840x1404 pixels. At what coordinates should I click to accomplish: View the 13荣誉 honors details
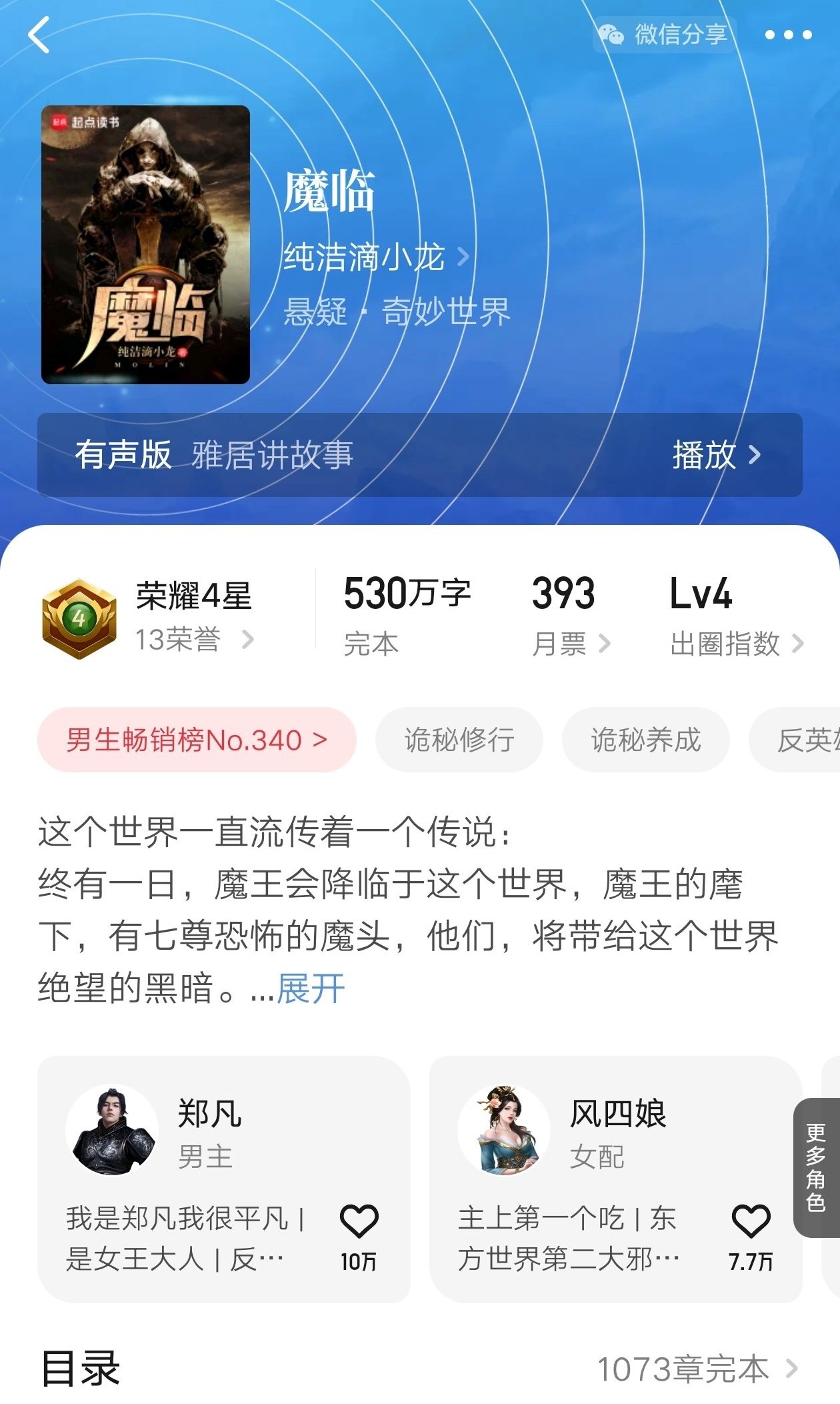pyautogui.click(x=194, y=639)
